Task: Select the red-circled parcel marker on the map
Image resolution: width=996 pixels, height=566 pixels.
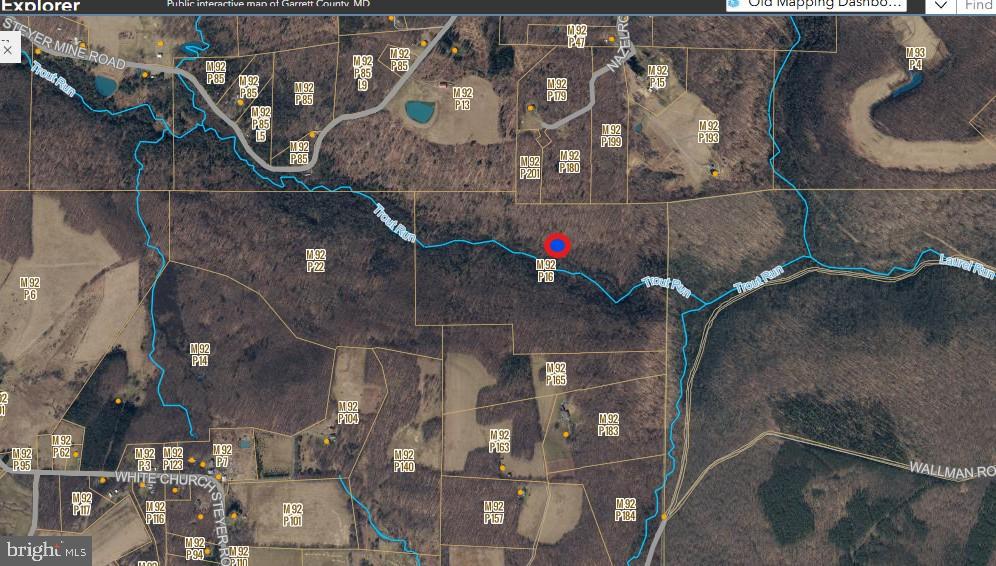Action: point(557,245)
